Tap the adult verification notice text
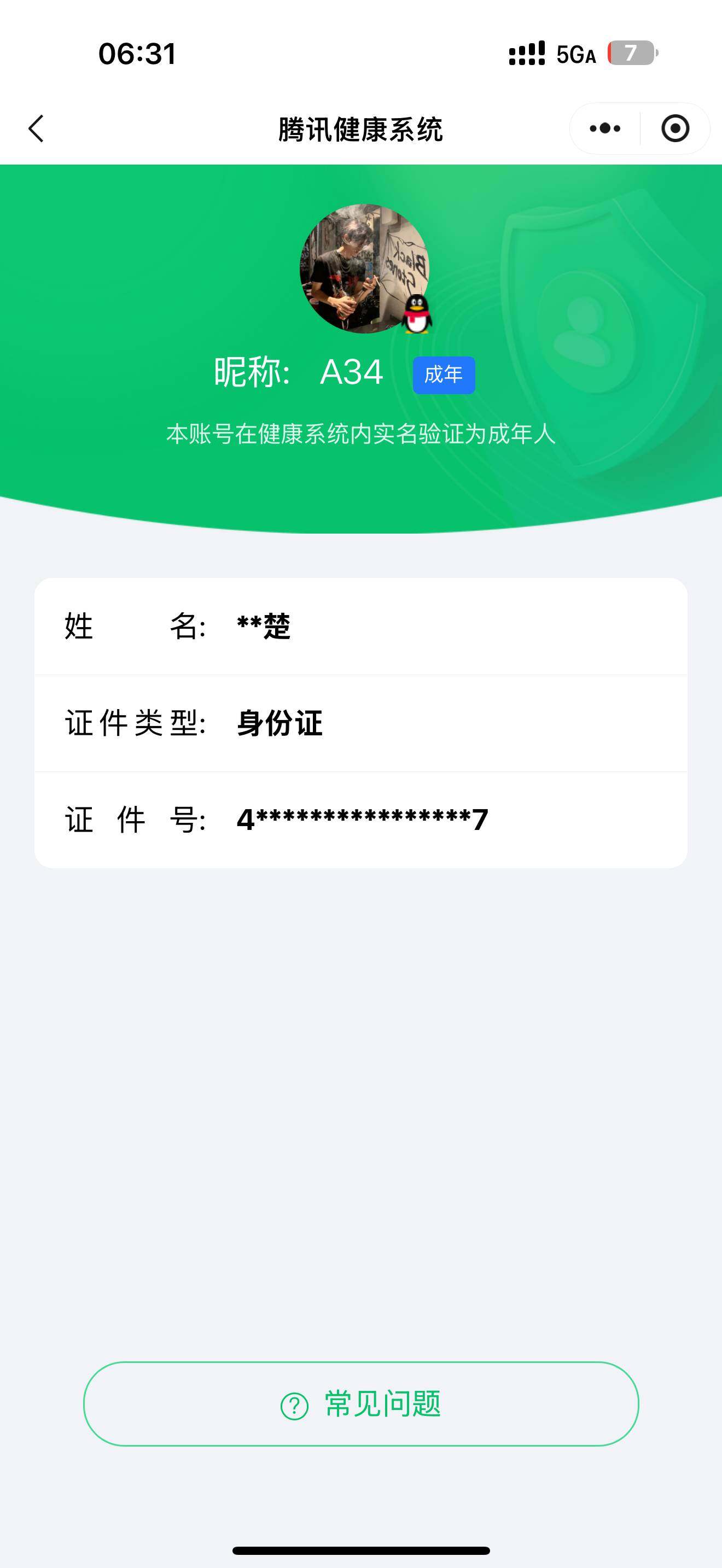 [x=361, y=434]
